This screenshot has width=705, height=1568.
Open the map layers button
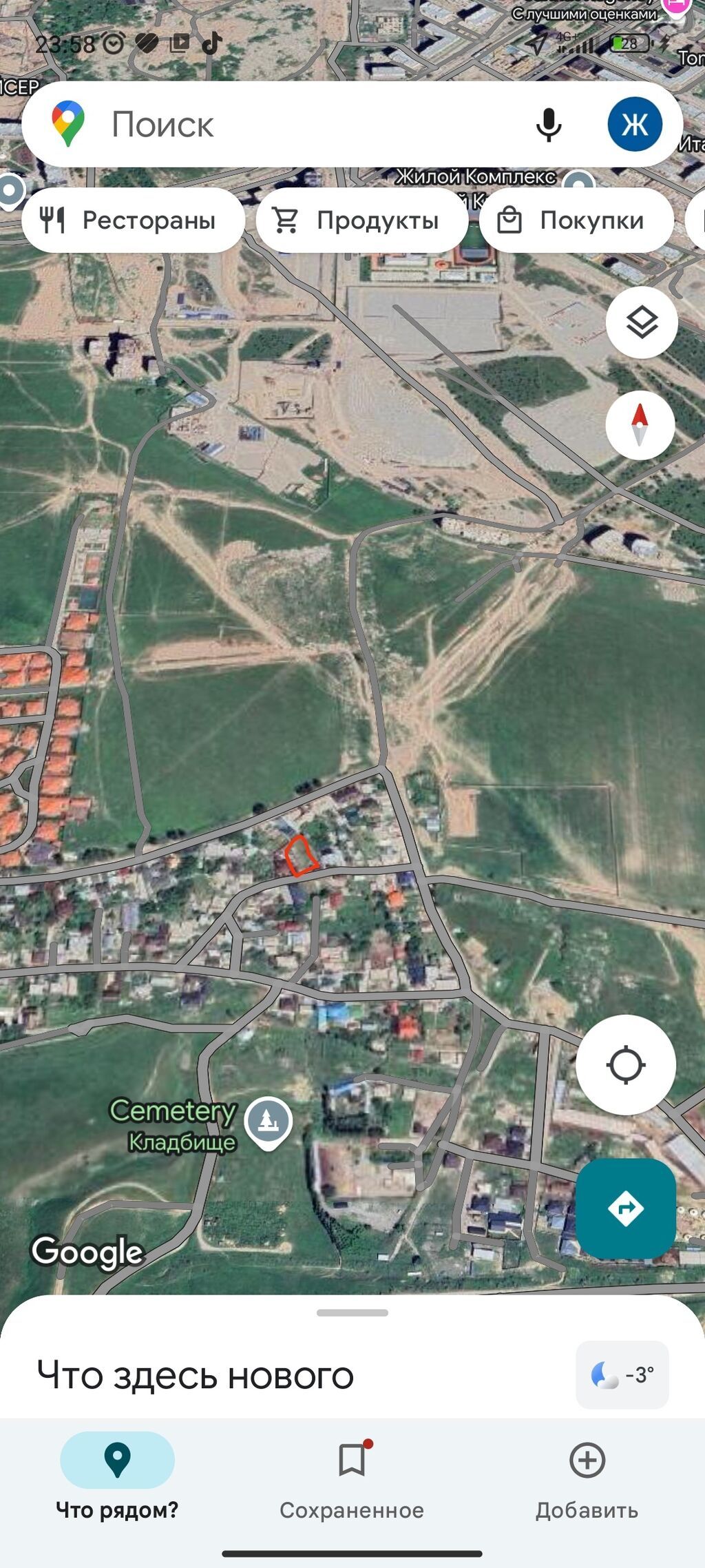642,322
